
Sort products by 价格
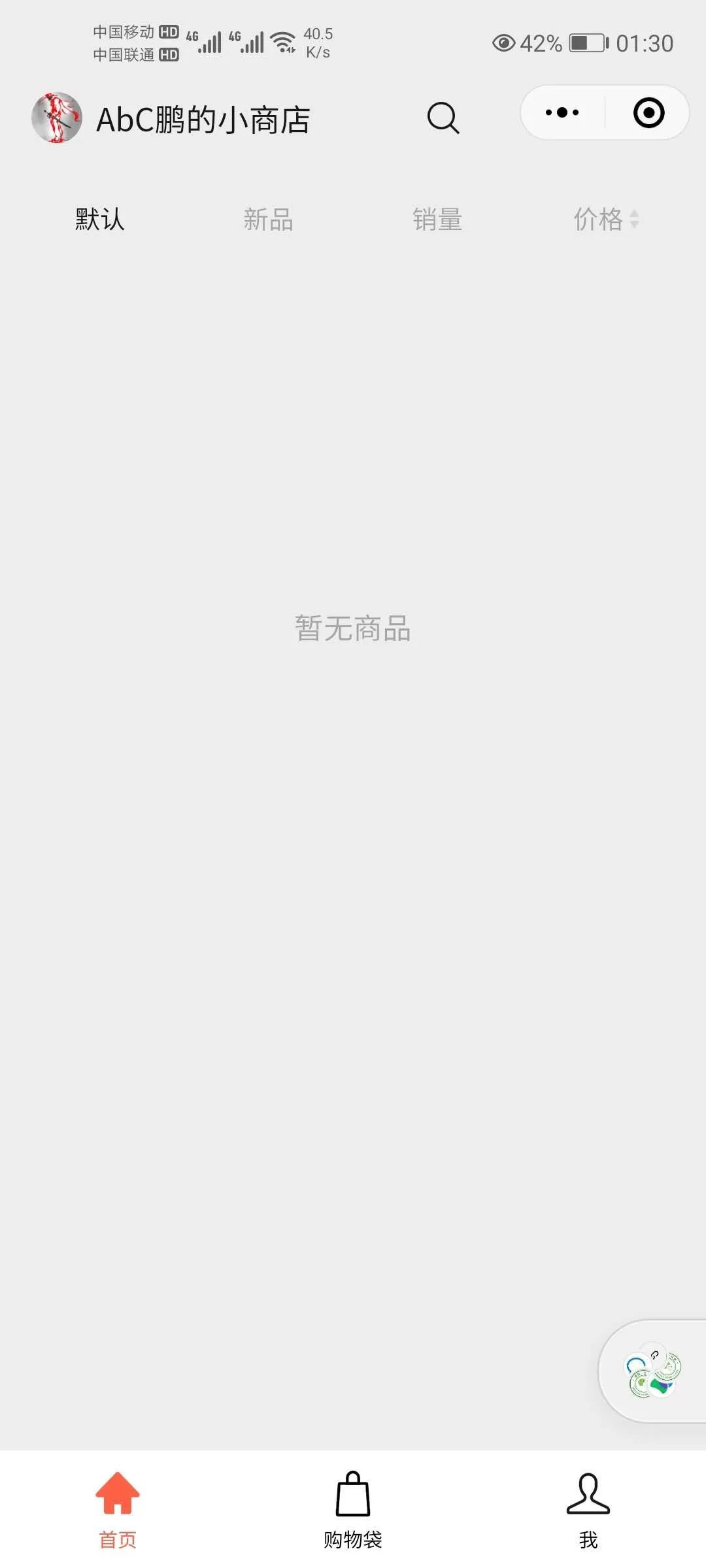[605, 220]
